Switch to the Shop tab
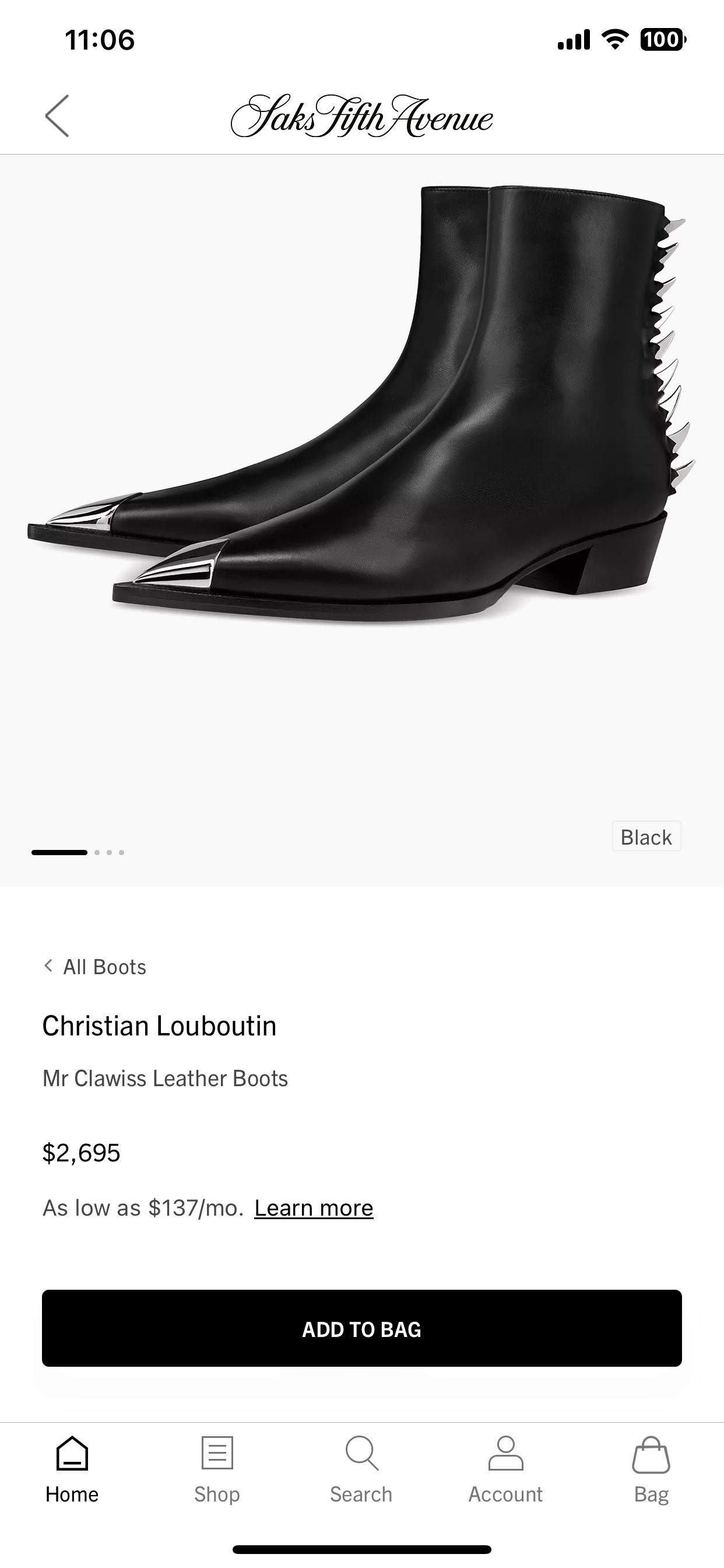724x1568 pixels. (x=217, y=1469)
